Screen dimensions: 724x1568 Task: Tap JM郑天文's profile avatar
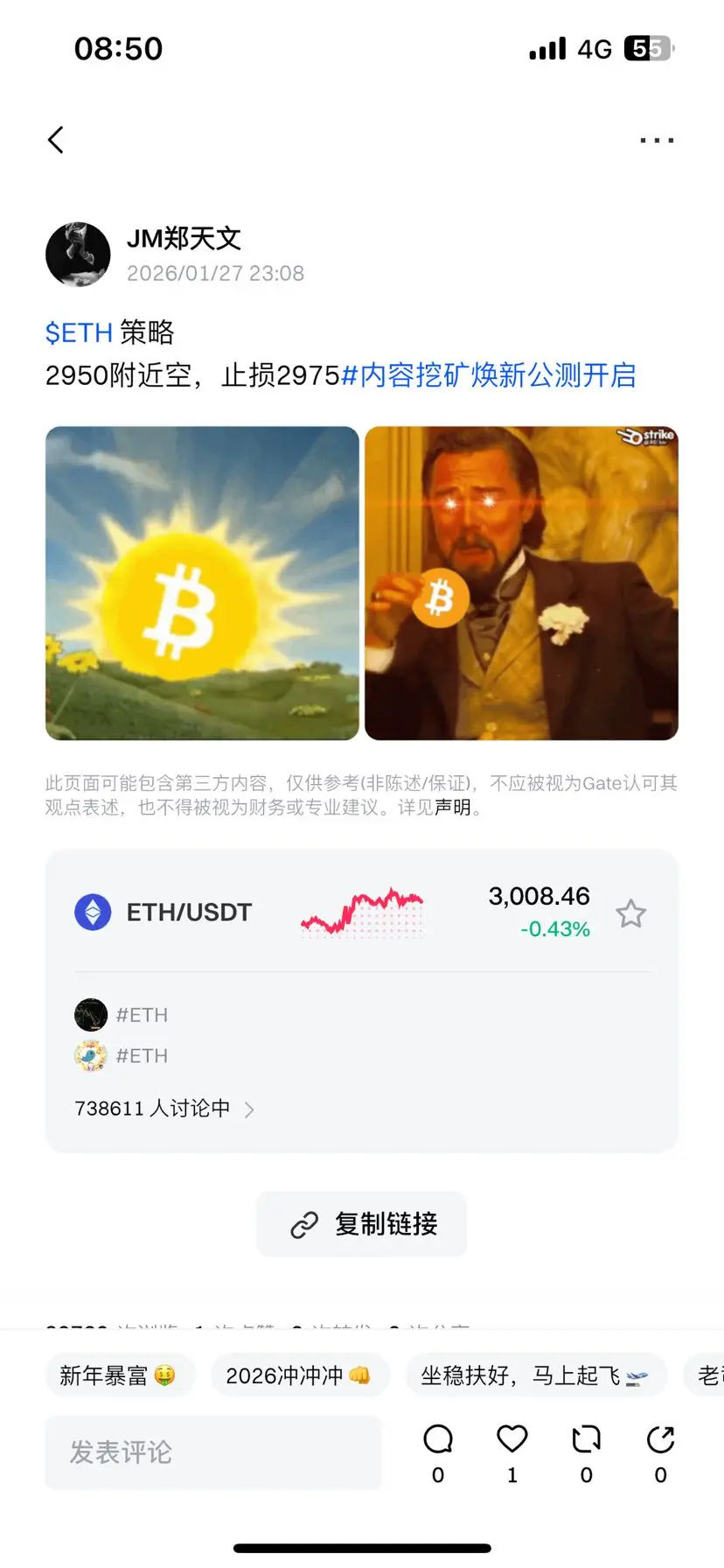click(x=78, y=254)
